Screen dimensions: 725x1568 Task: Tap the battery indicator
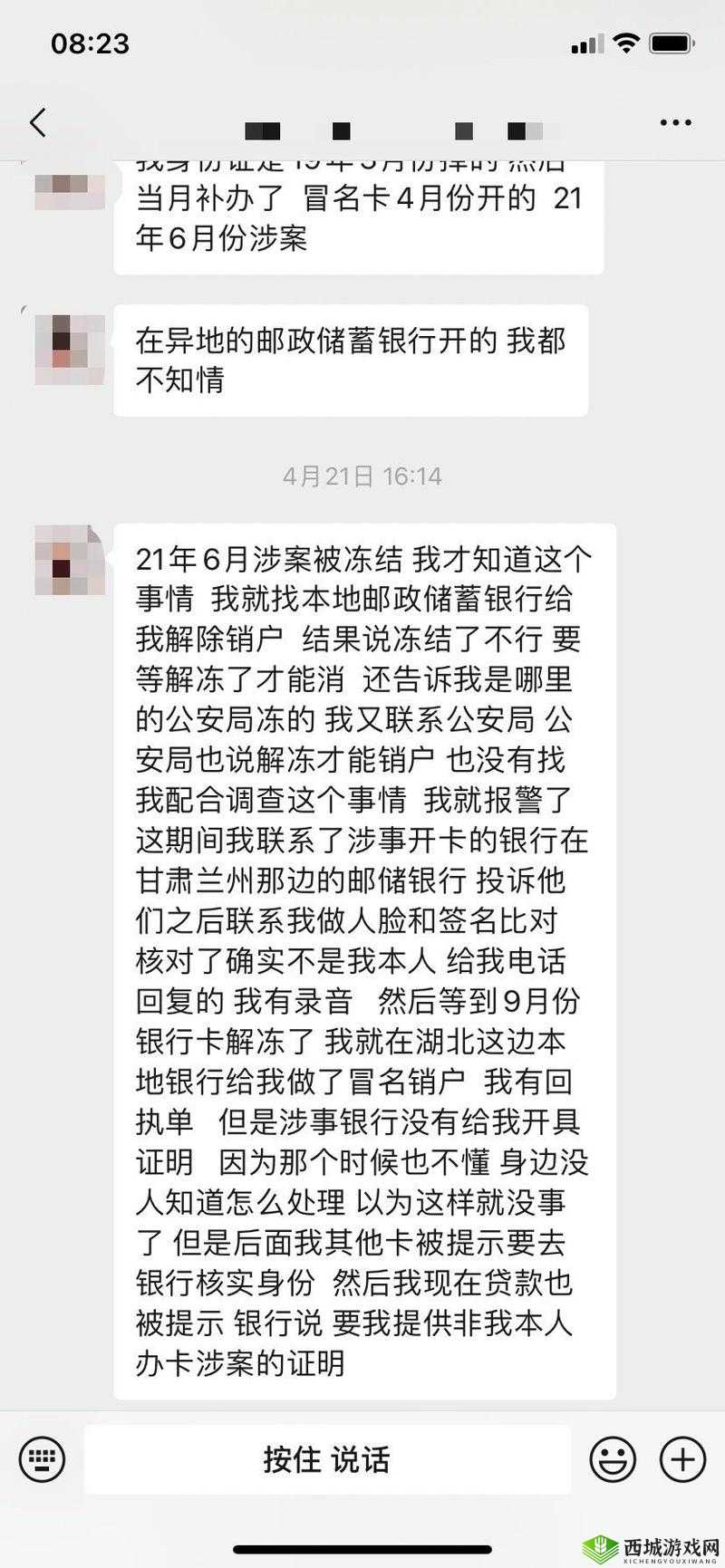pos(672,42)
